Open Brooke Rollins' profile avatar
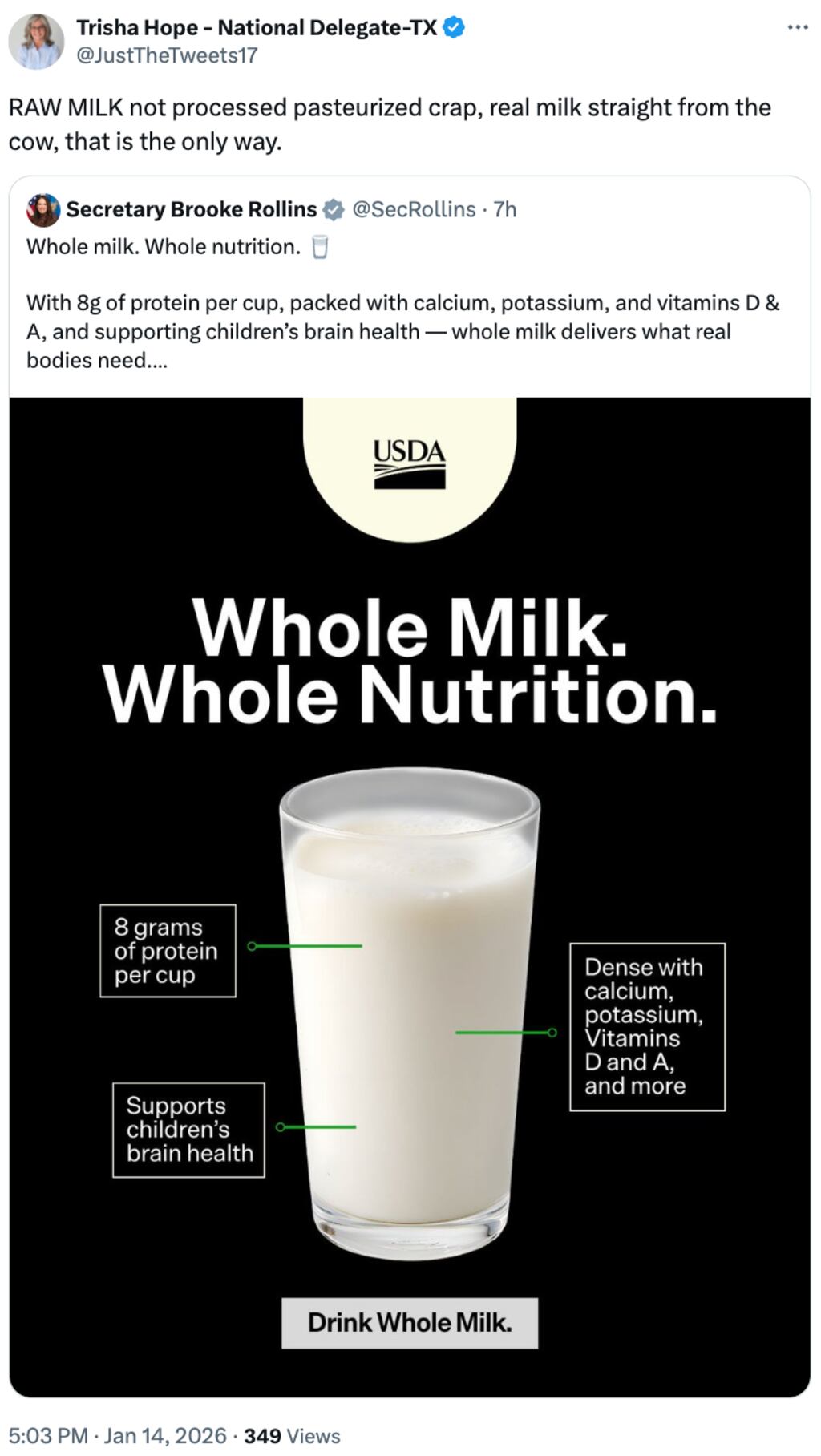This screenshot has width=821, height=1456. coord(42,209)
